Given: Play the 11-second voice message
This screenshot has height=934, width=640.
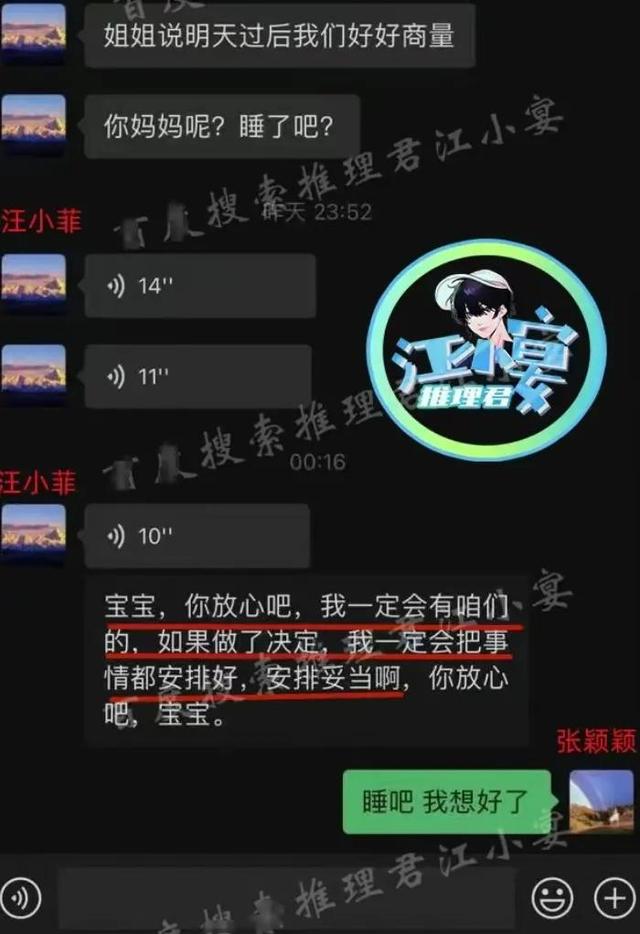Looking at the screenshot, I should 196,377.
